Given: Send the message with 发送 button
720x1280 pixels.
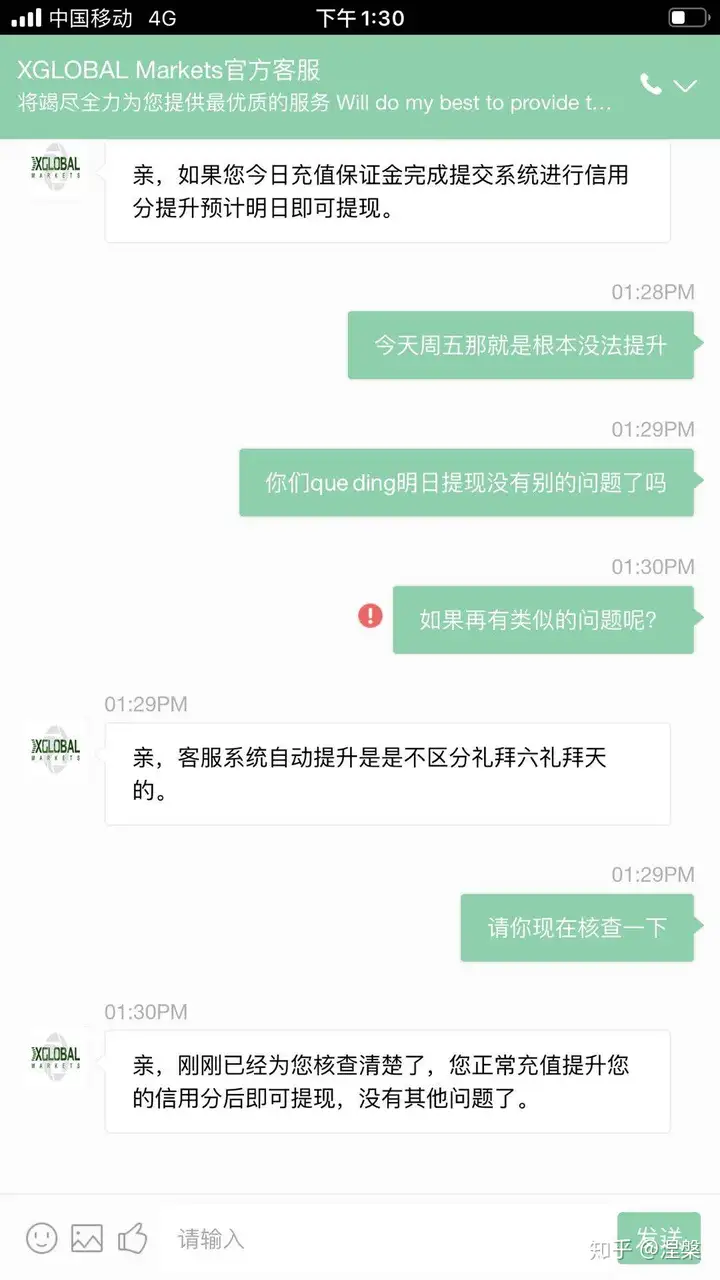Looking at the screenshot, I should [659, 1238].
